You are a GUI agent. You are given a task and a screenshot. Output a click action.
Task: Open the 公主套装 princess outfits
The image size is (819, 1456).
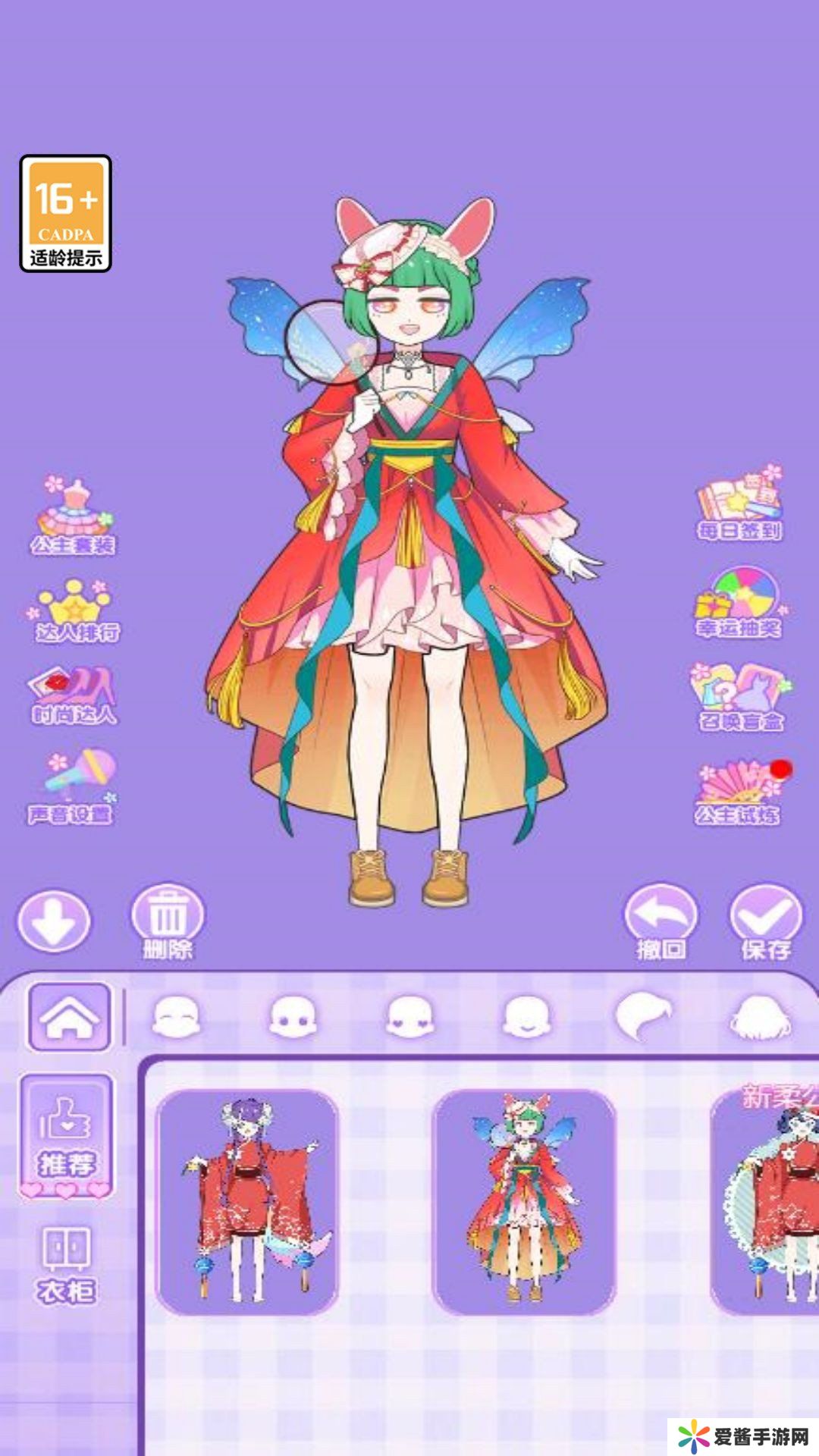coord(74,516)
